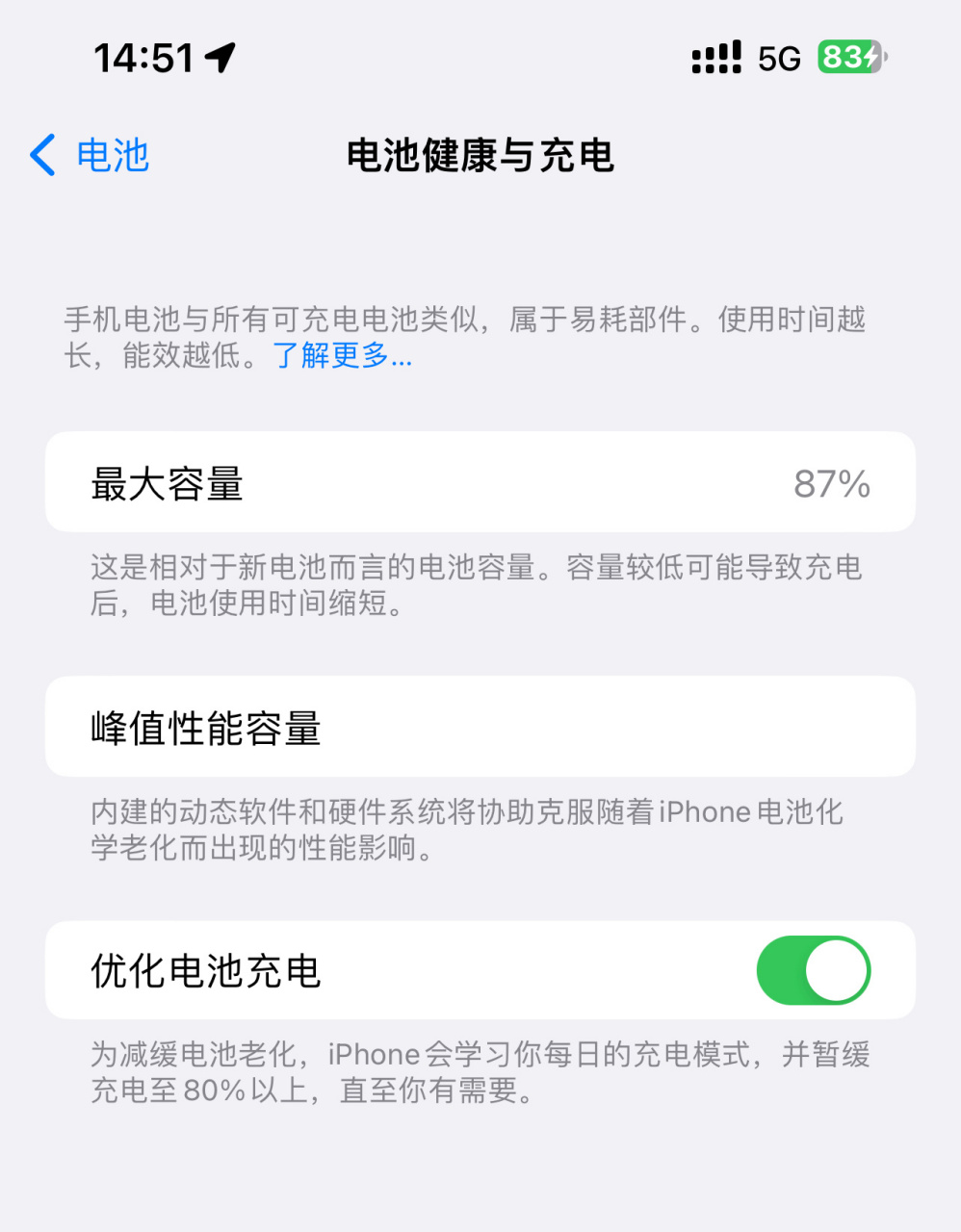Tap the 87% capacity value
961x1232 pixels.
[x=832, y=483]
